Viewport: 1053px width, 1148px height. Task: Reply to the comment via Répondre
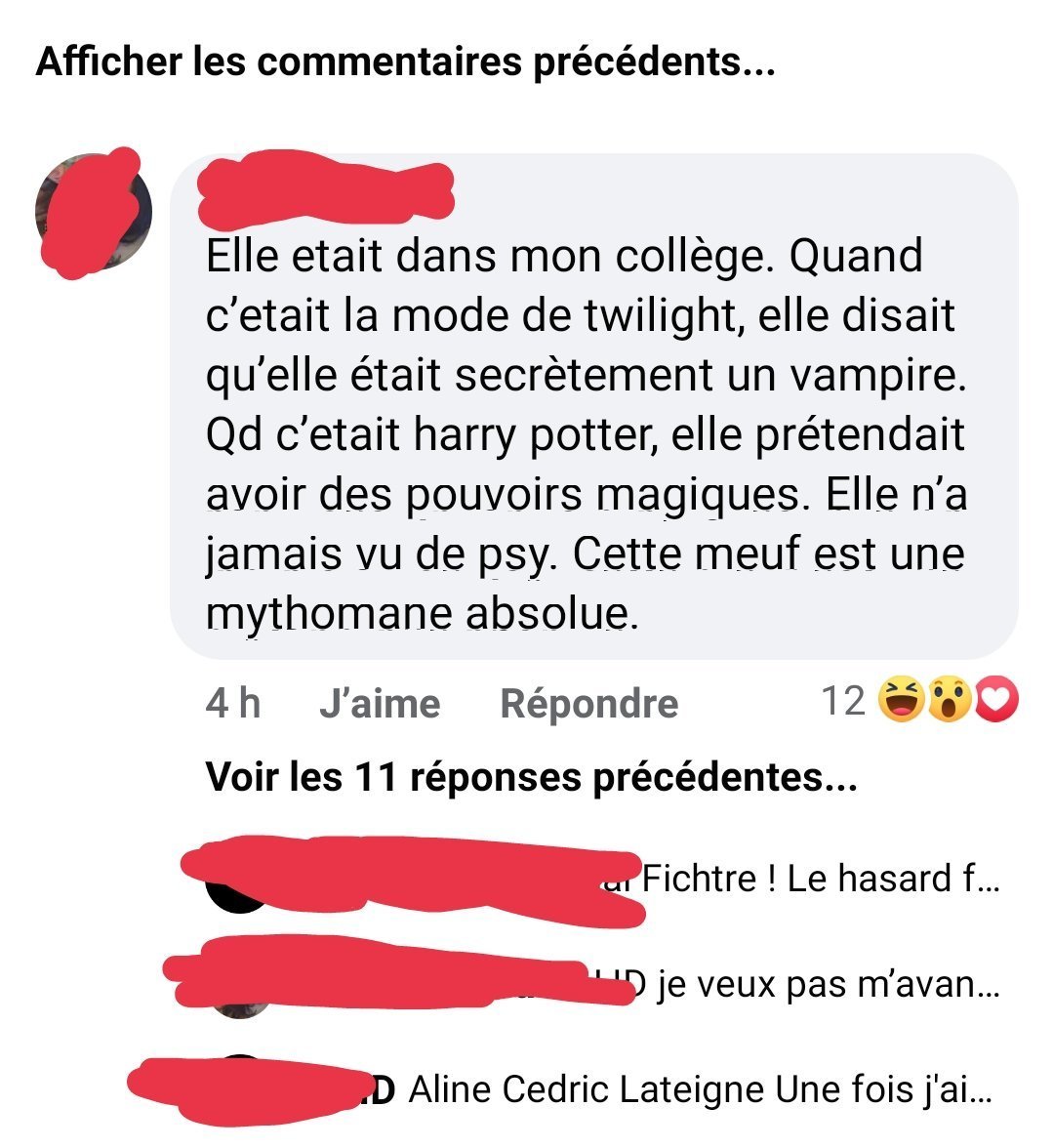[x=588, y=703]
